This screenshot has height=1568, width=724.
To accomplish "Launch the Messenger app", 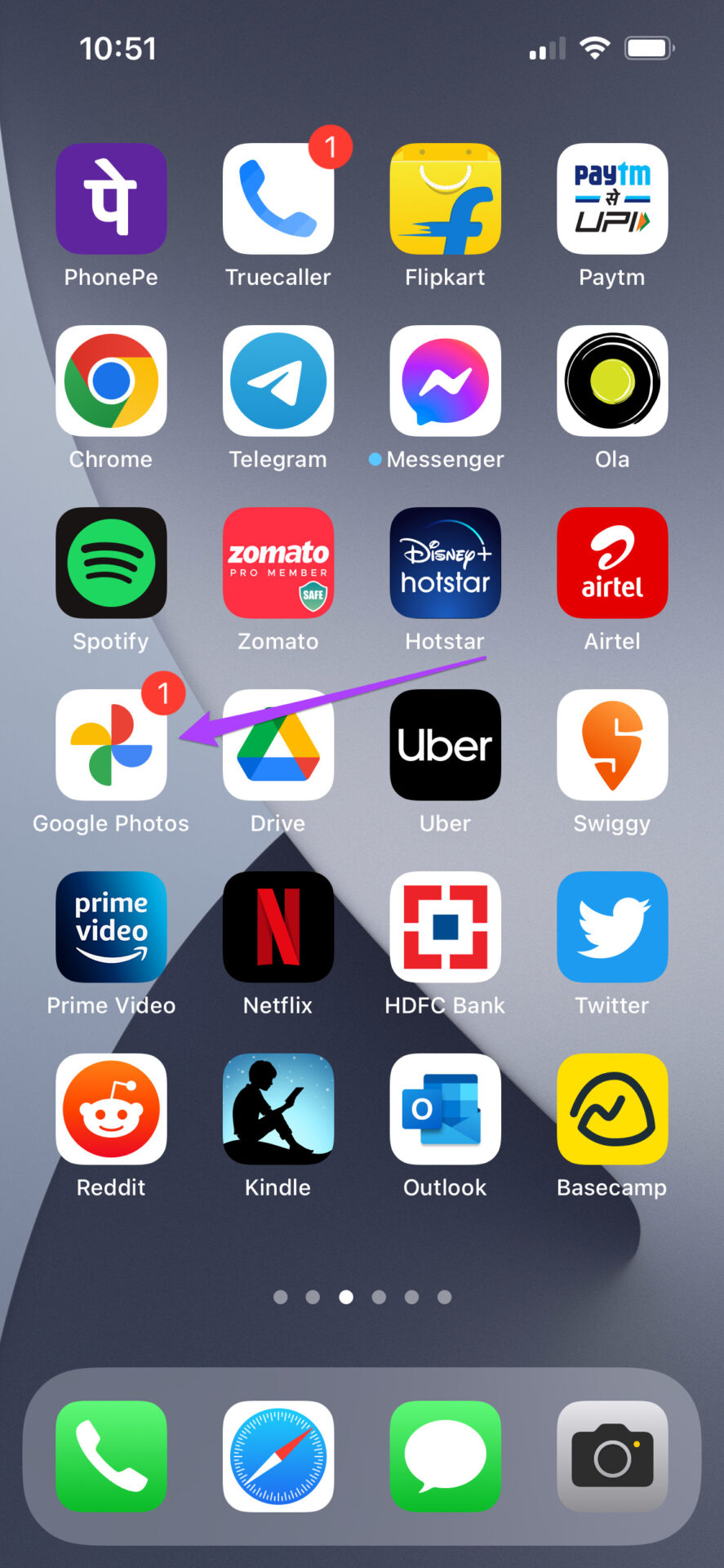I will pyautogui.click(x=445, y=381).
